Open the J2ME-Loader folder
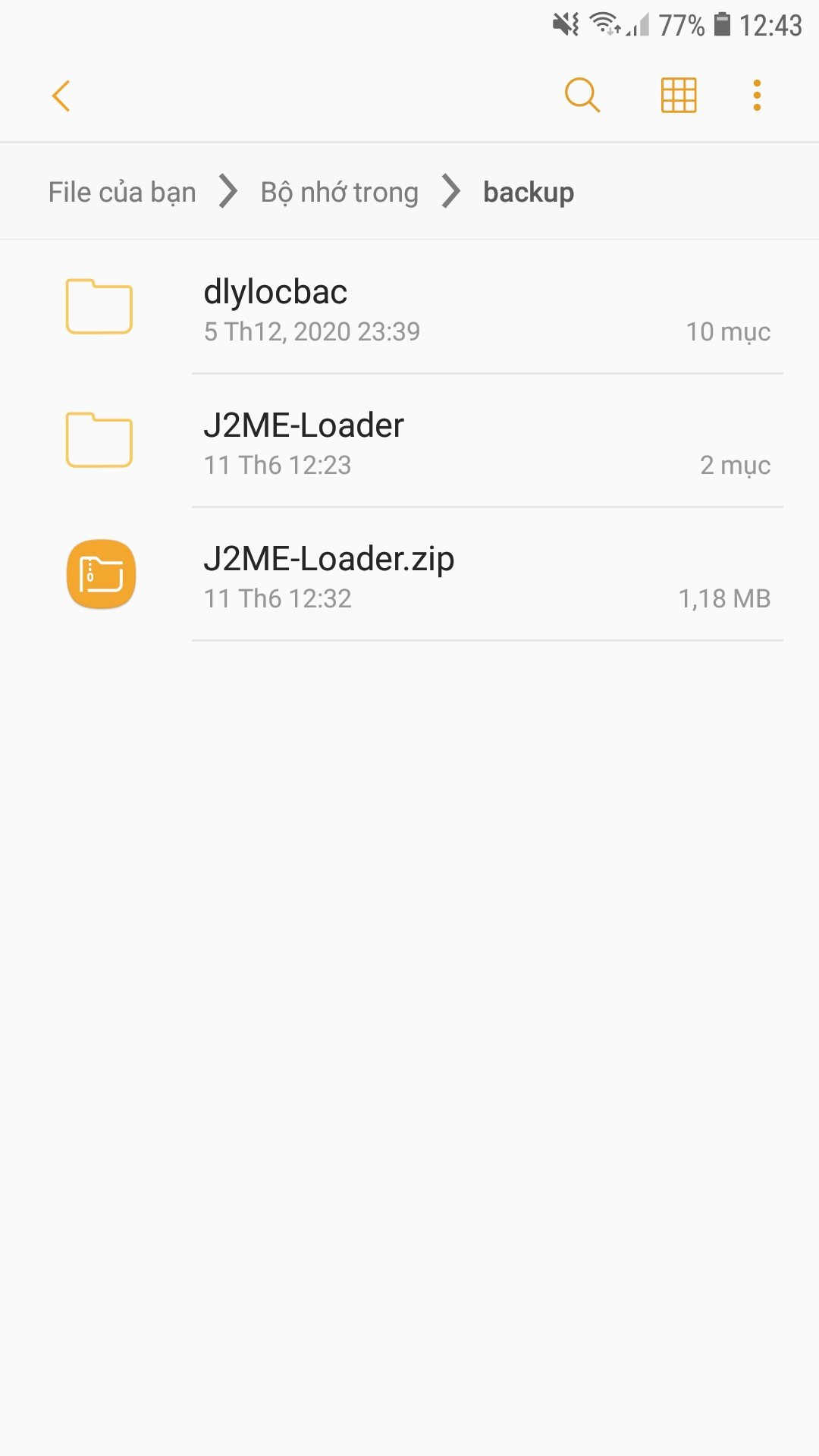 tap(409, 441)
